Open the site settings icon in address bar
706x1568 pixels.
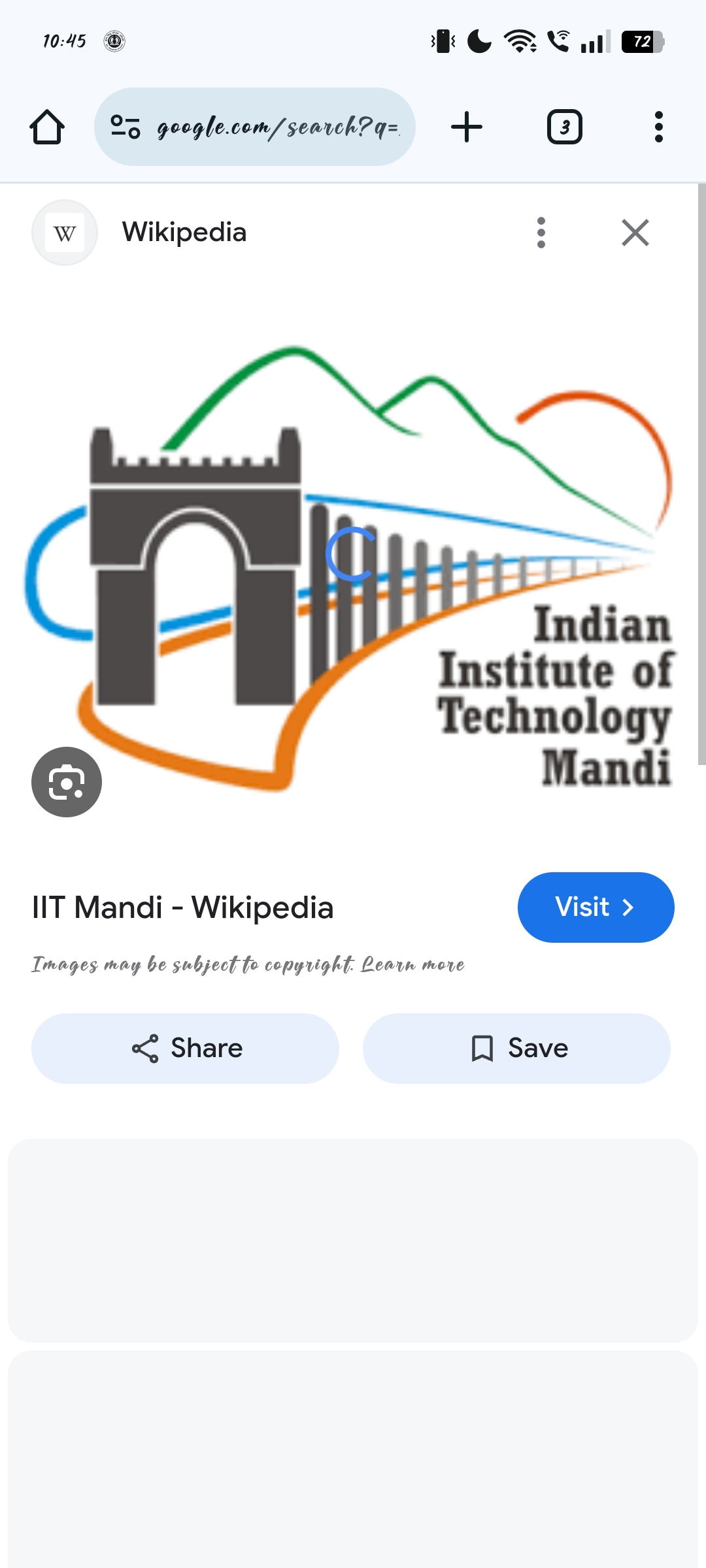126,127
